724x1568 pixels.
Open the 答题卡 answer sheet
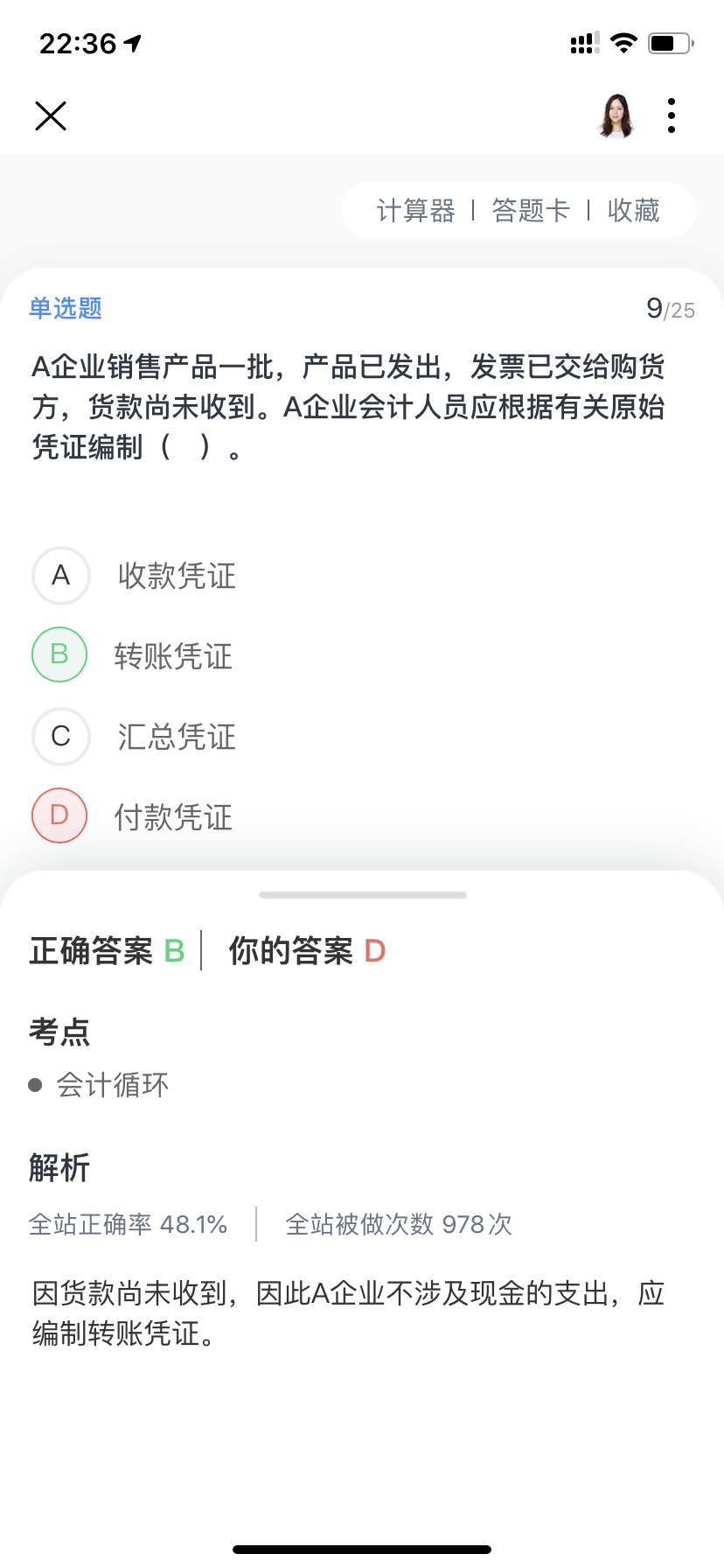coord(531,211)
